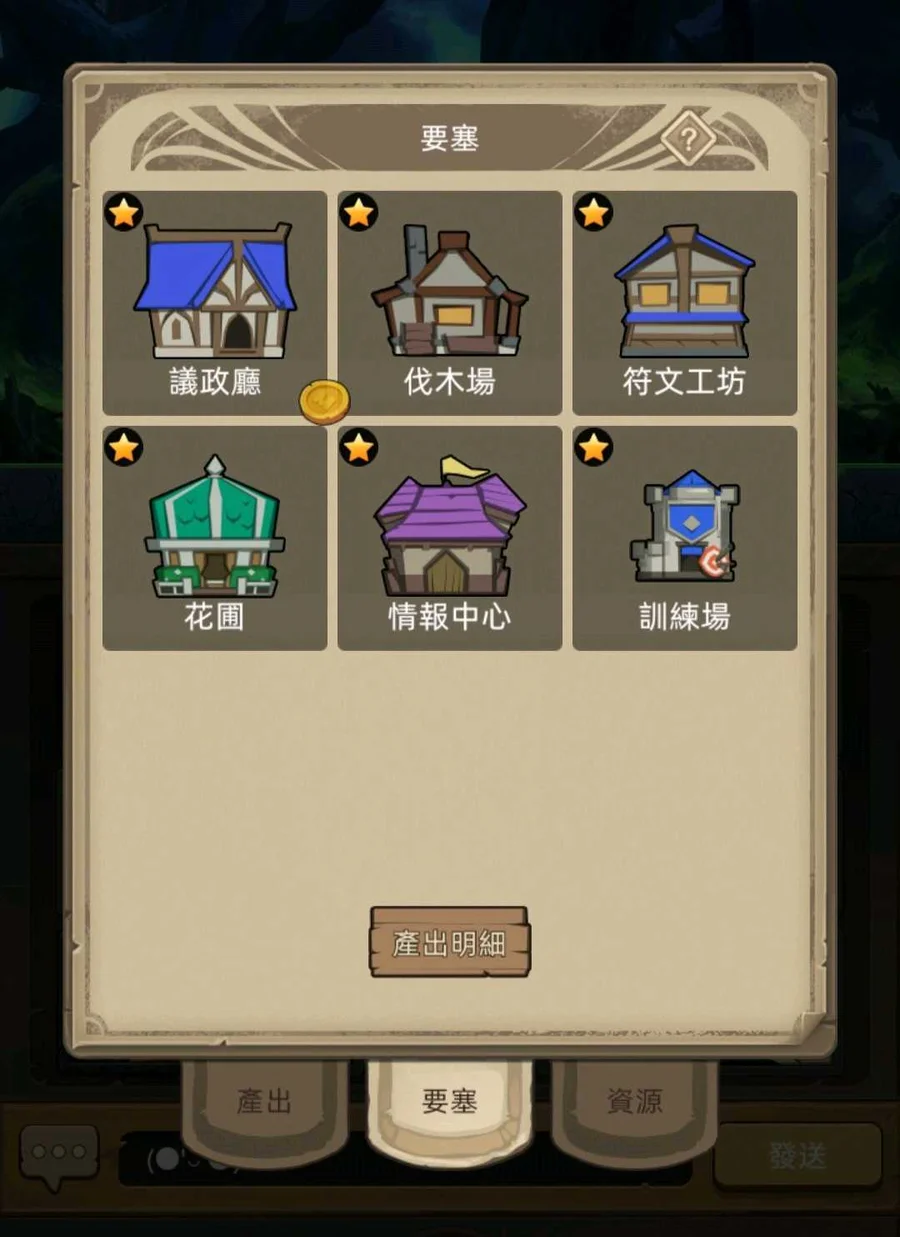This screenshot has height=1237, width=900.
Task: Tap the 發送 send button
Action: click(797, 1156)
